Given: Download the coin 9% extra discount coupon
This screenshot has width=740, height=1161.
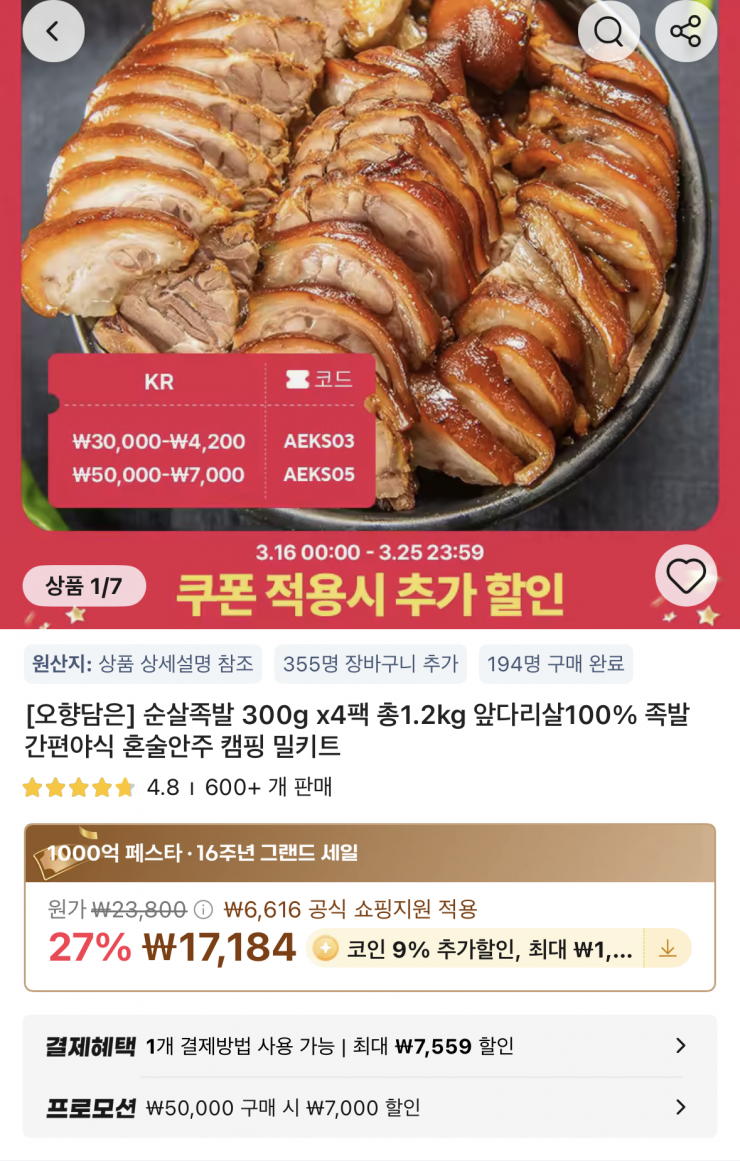Looking at the screenshot, I should [667, 949].
